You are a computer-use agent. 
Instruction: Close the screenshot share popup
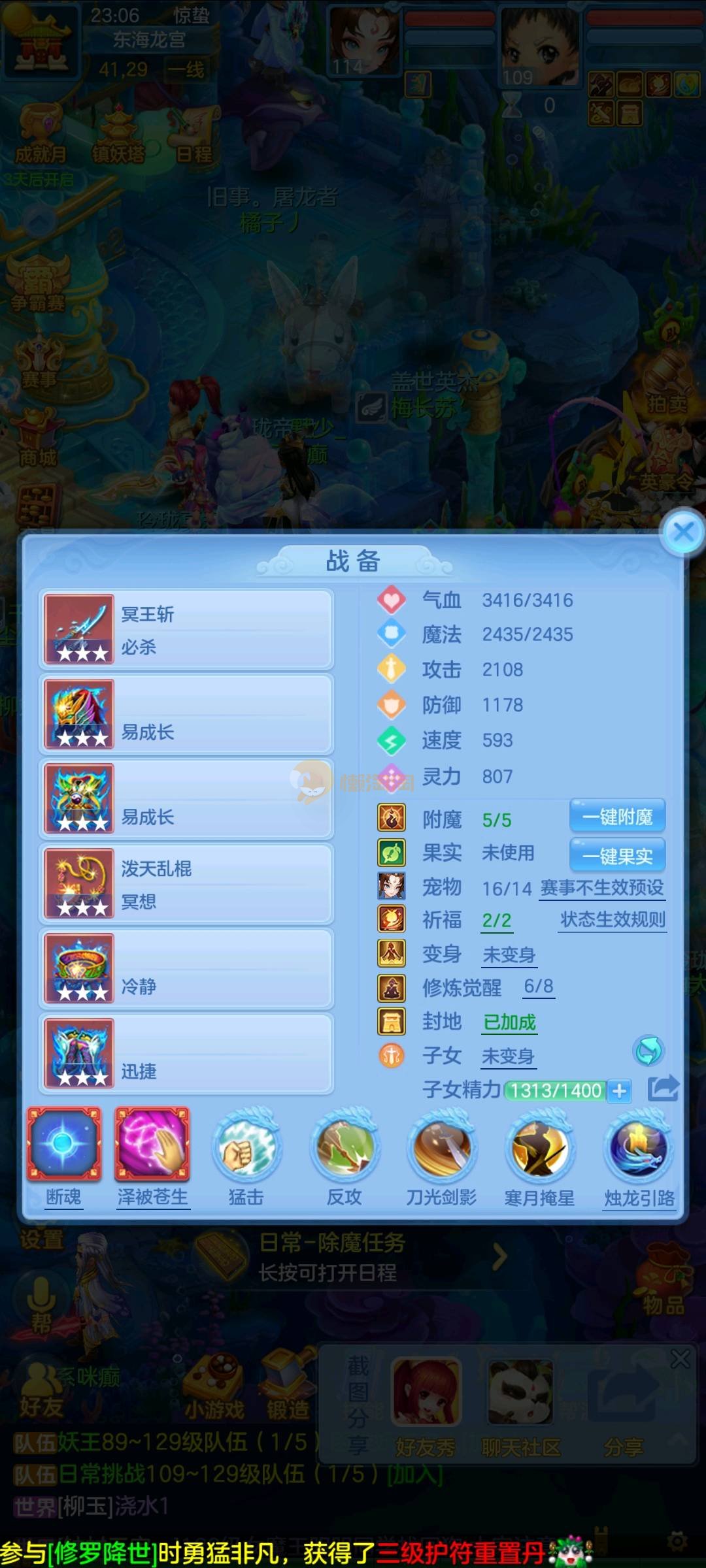click(x=680, y=1359)
